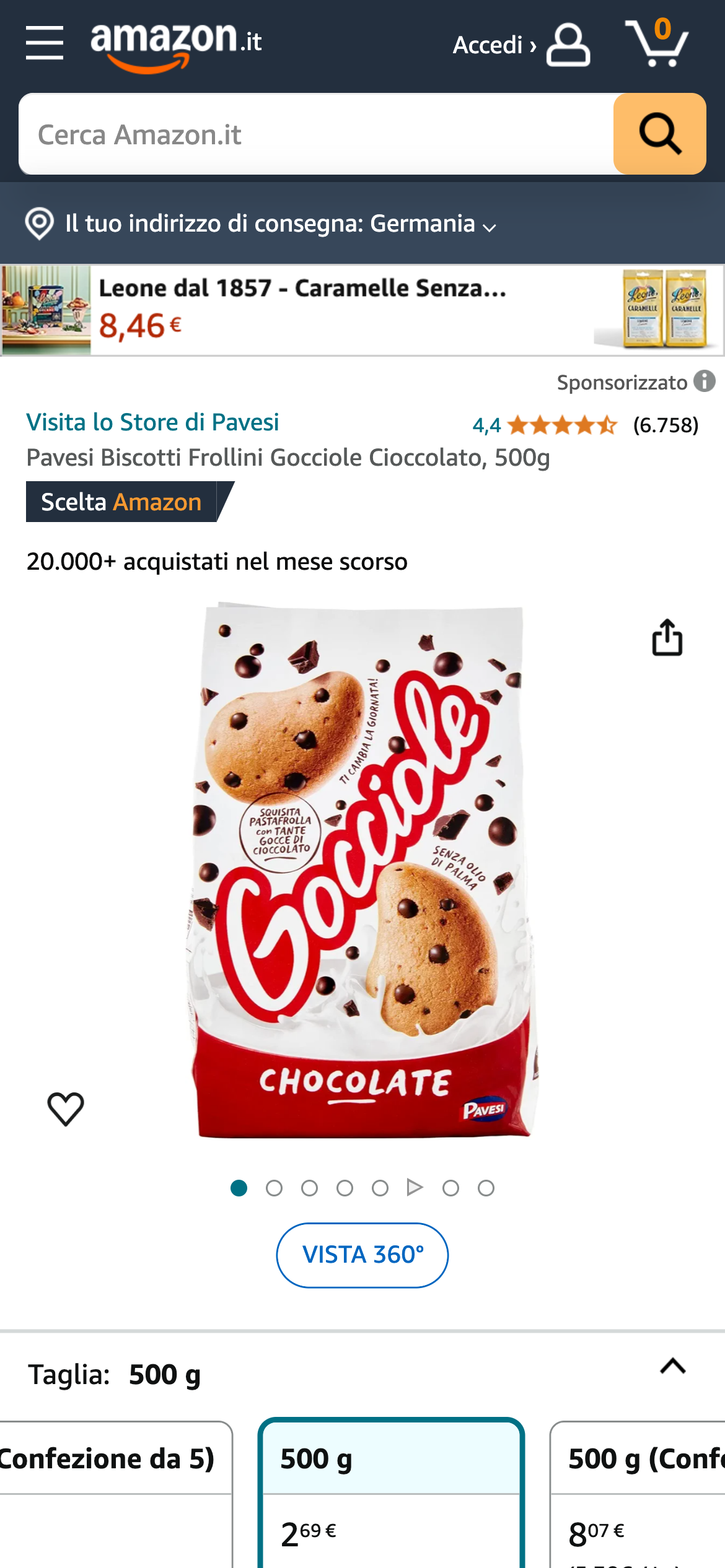Add product to wishlist with heart

pyautogui.click(x=66, y=1108)
